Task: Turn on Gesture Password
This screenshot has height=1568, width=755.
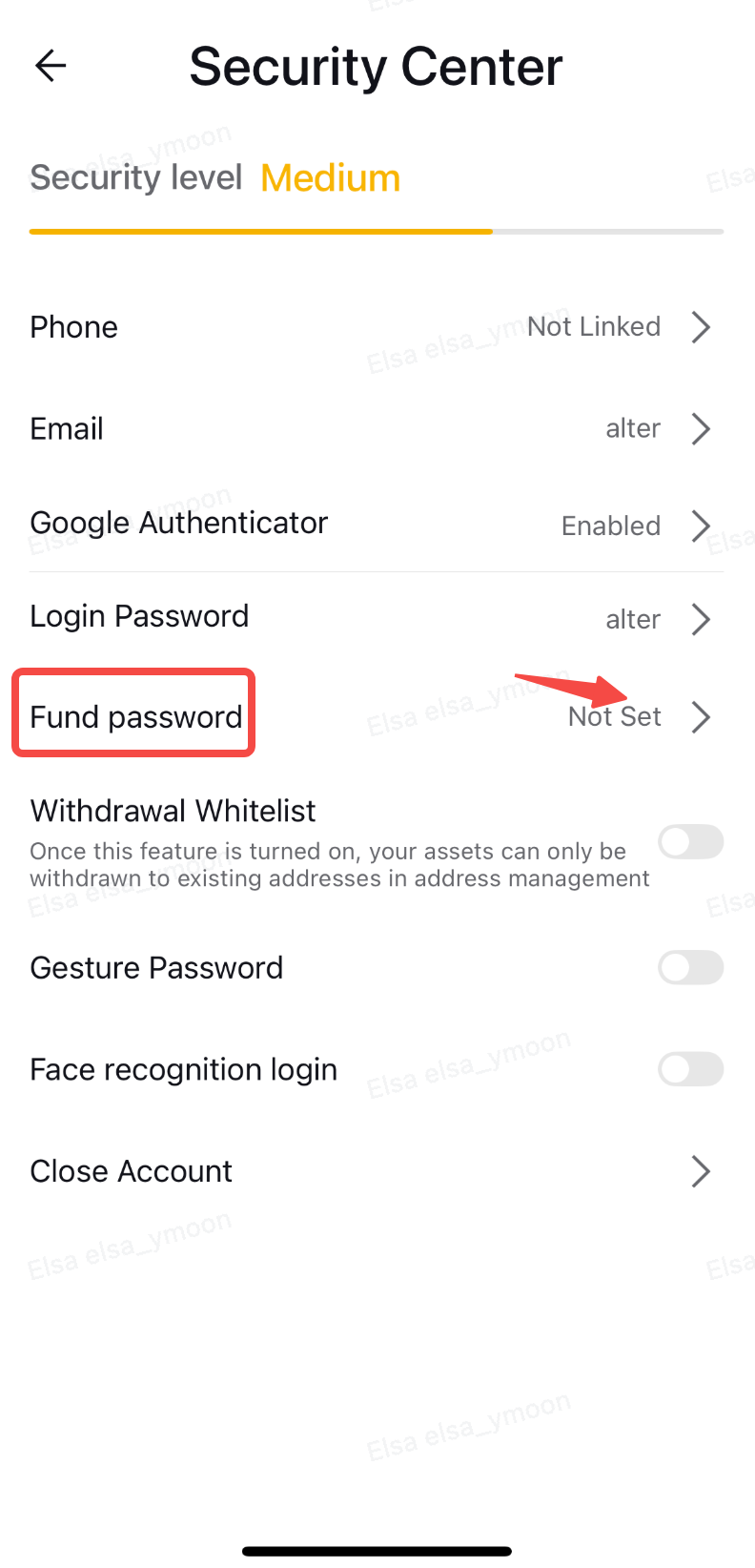Action: [x=690, y=968]
